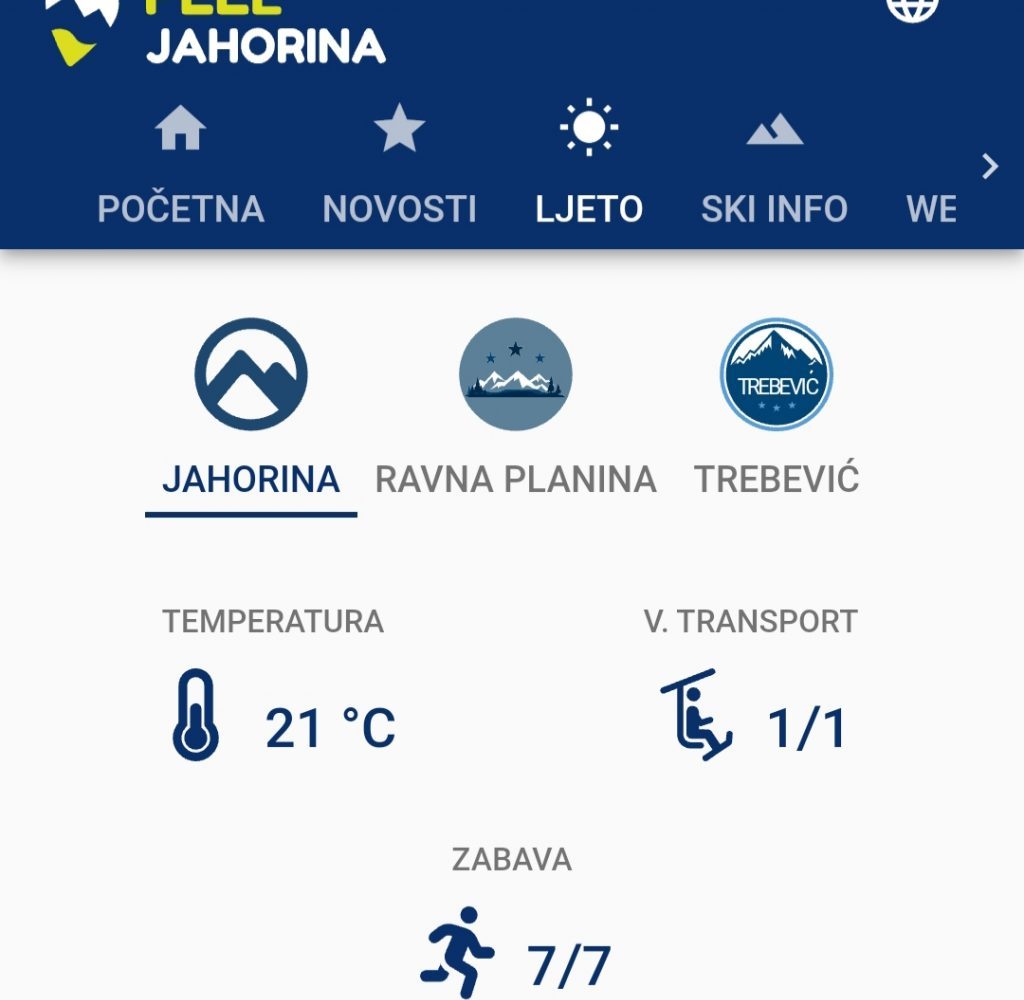The width and height of the screenshot is (1024, 1000).
Task: Select the Ljeto tab
Action: (x=589, y=166)
